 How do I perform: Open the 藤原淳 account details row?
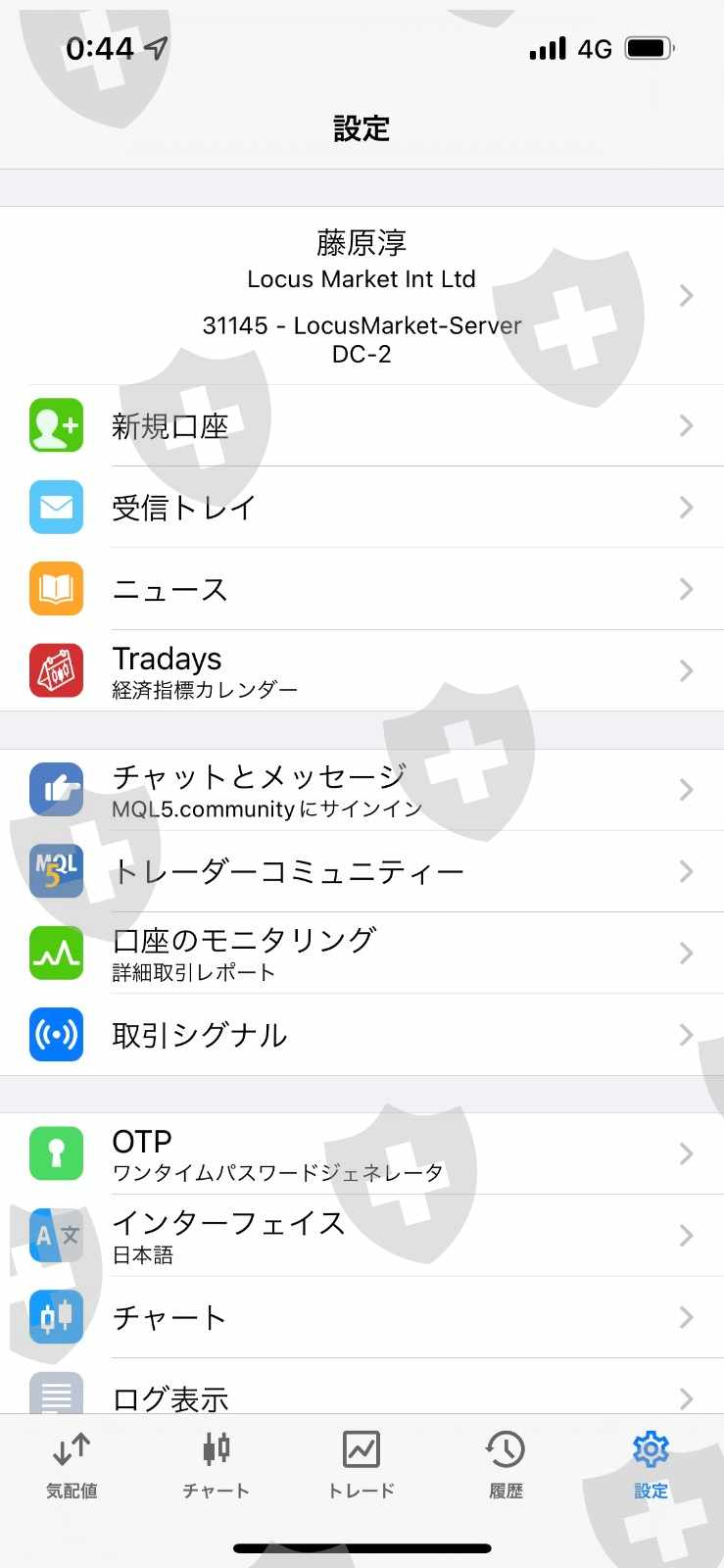point(362,295)
